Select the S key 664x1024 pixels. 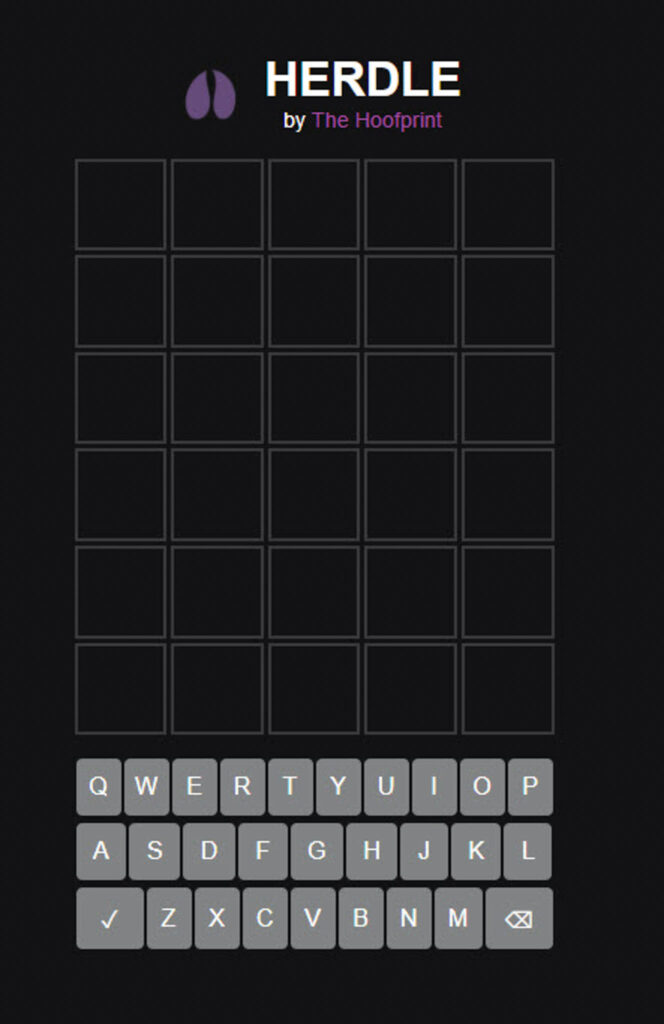pos(155,851)
